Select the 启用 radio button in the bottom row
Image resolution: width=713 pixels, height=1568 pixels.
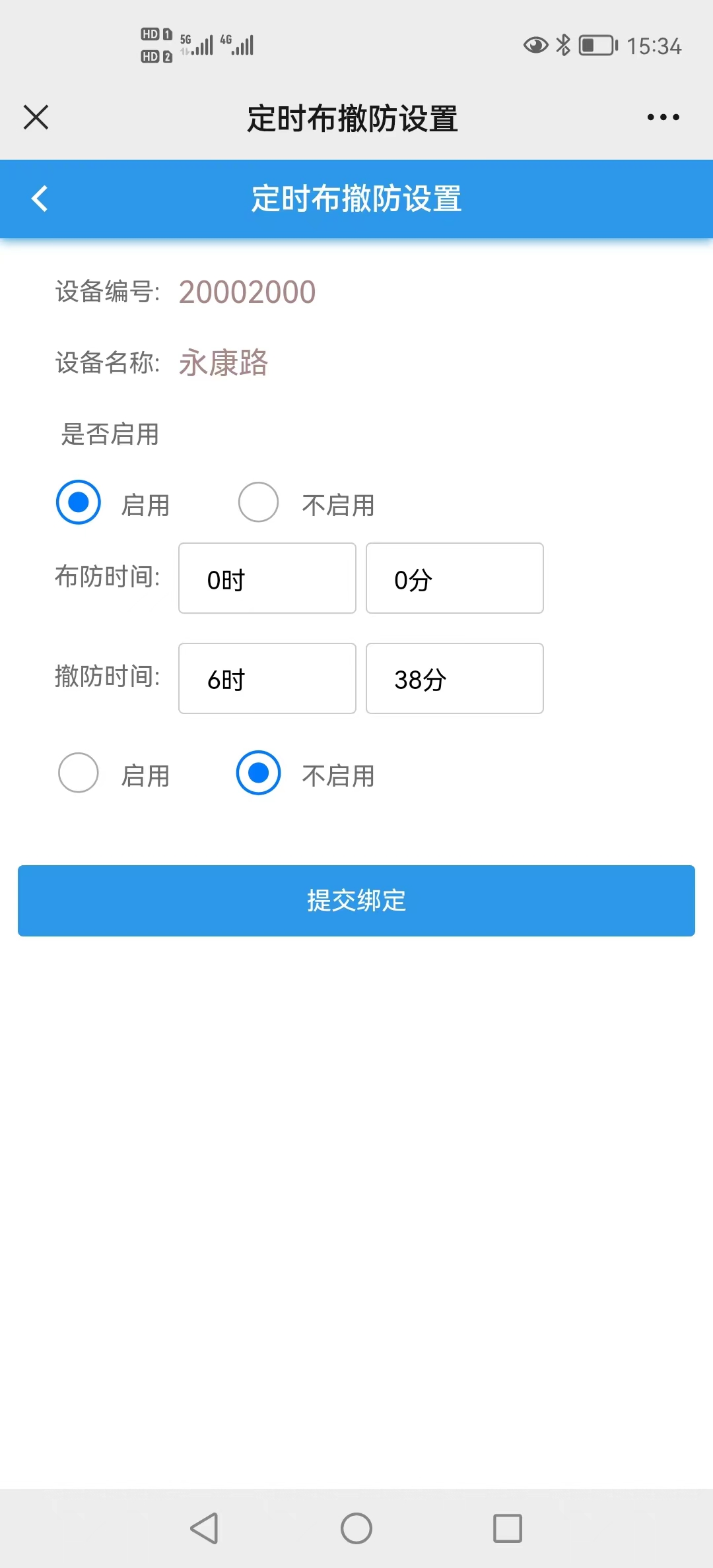coord(78,773)
